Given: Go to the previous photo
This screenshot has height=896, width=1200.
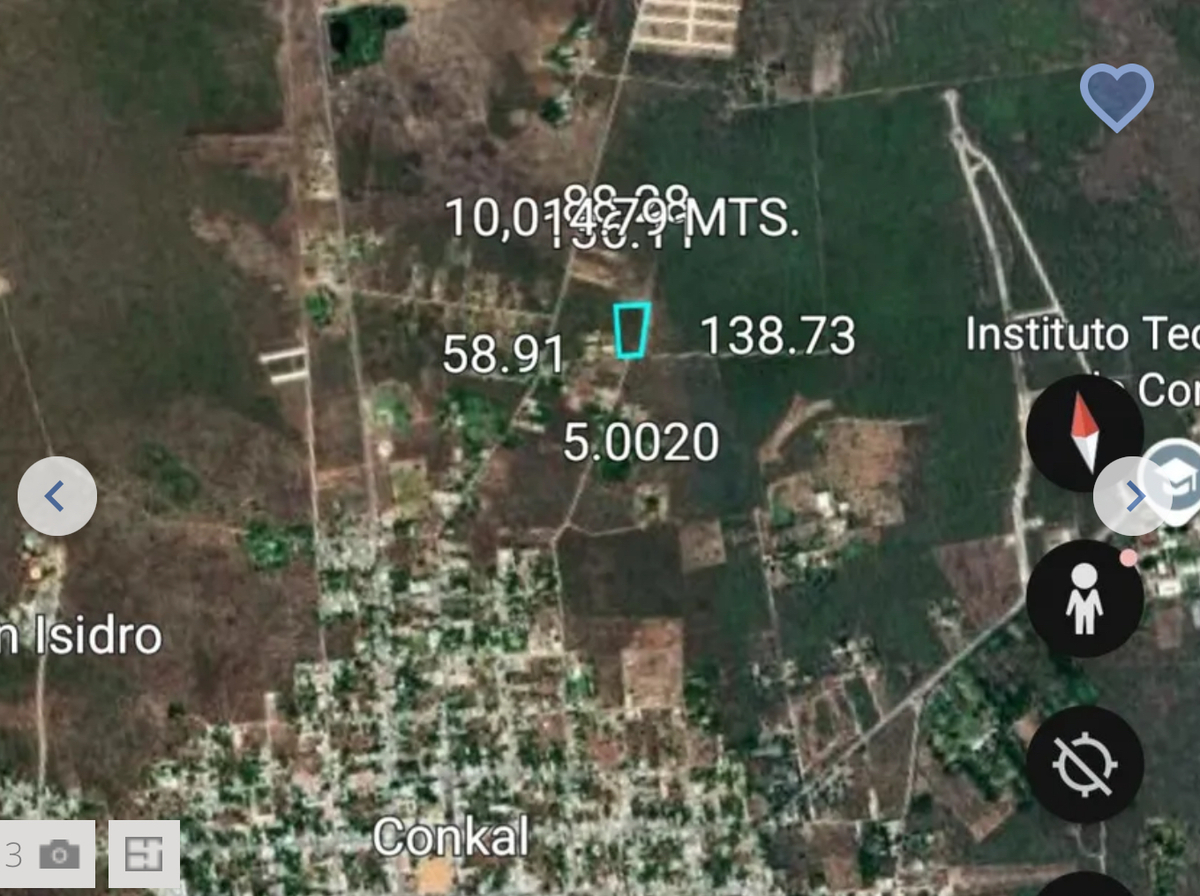Looking at the screenshot, I should coord(57,496).
